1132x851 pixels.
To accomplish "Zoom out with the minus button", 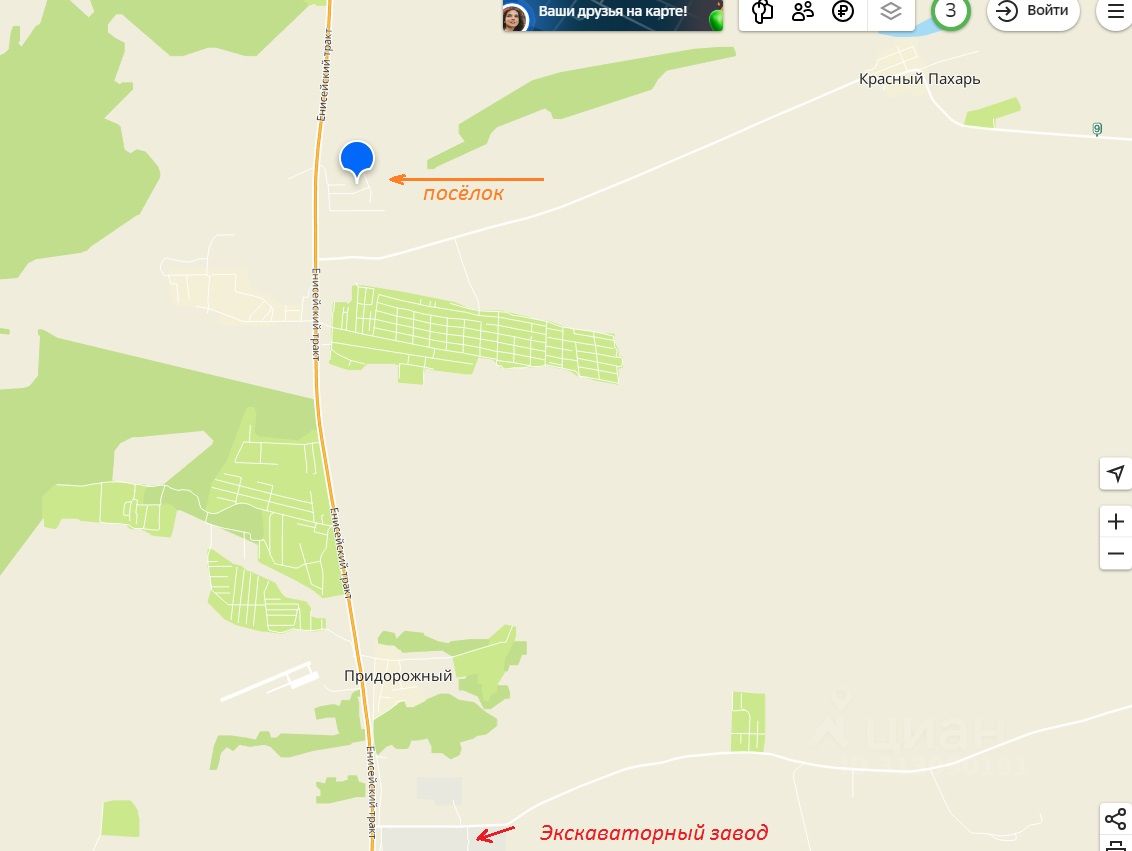I will click(x=1115, y=554).
